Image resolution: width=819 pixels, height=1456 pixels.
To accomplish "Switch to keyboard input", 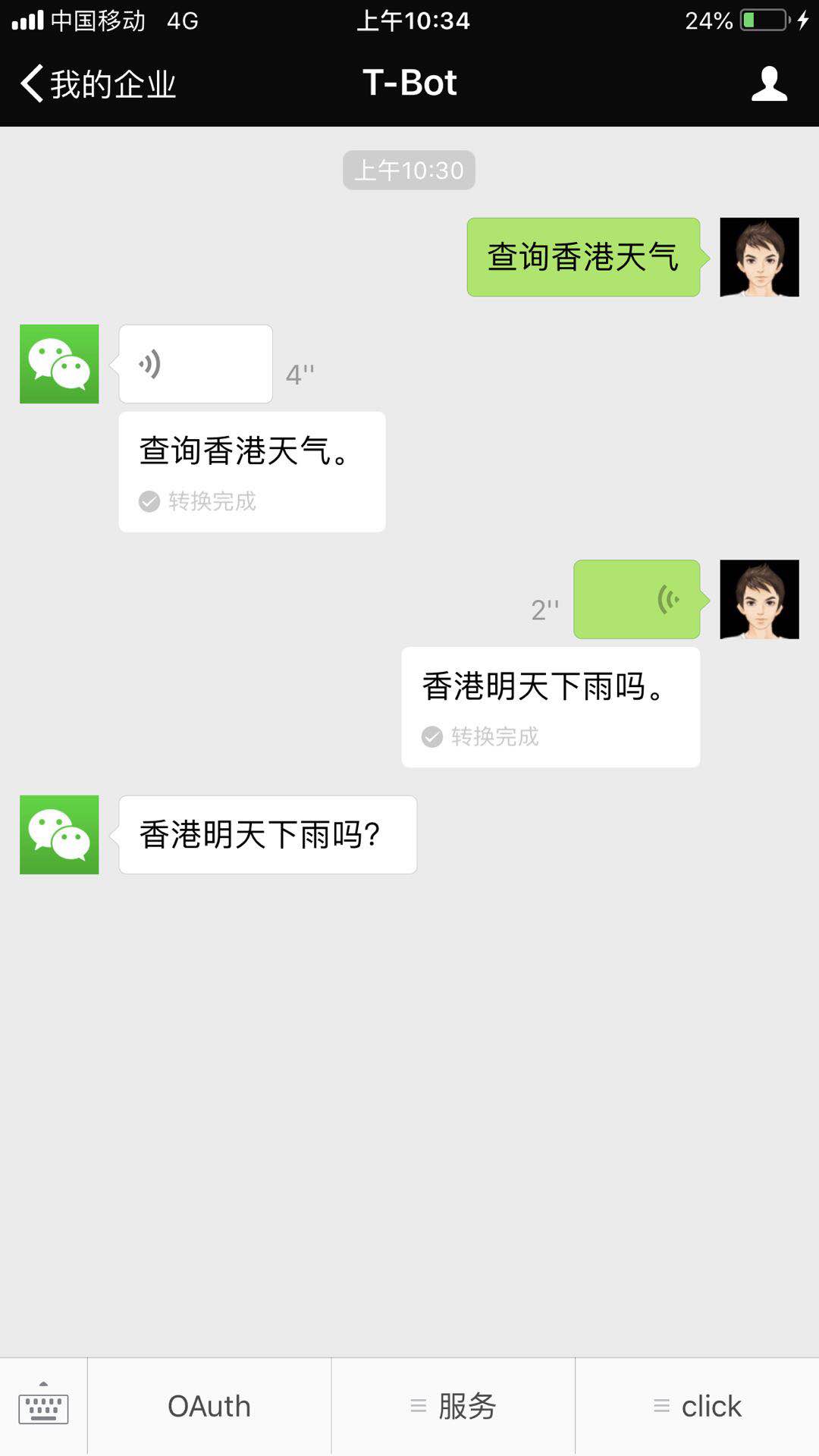I will [x=43, y=1407].
